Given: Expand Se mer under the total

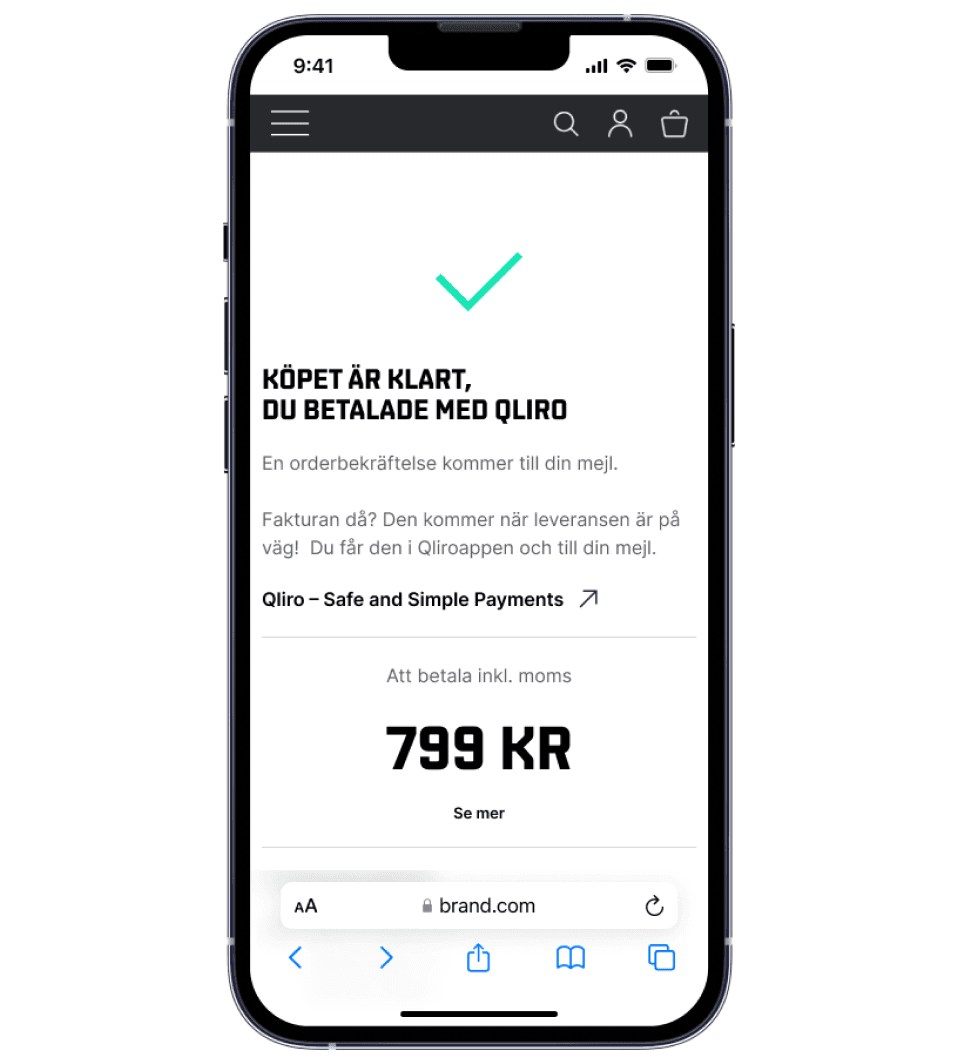Looking at the screenshot, I should point(479,813).
